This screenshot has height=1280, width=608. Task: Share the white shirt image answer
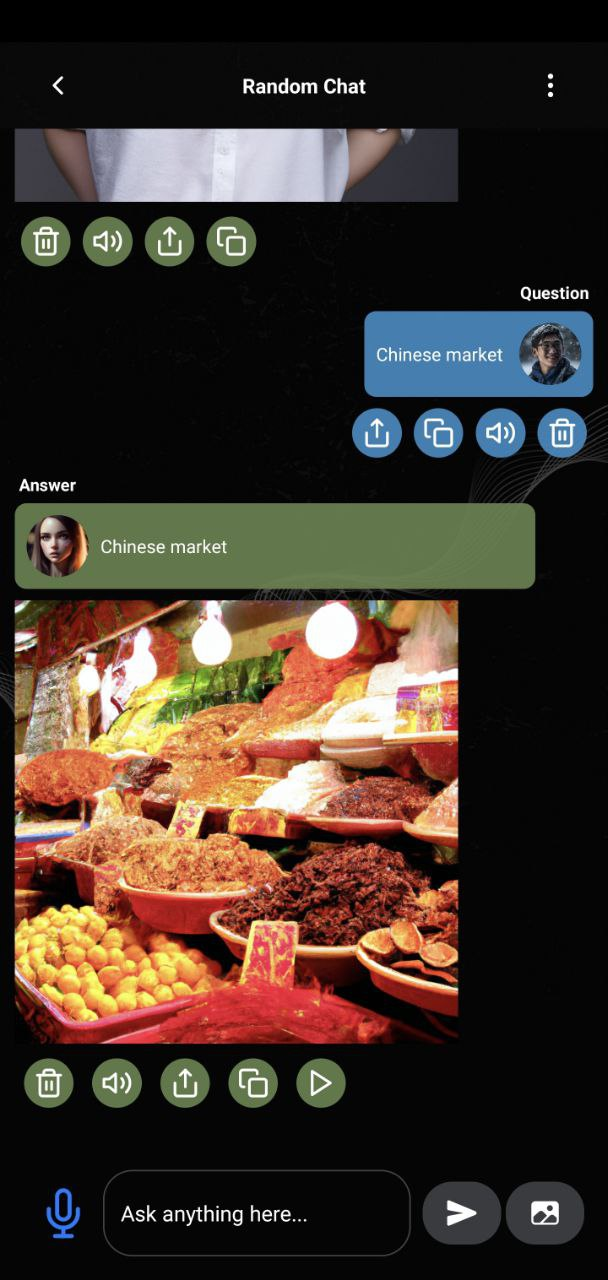tap(169, 241)
